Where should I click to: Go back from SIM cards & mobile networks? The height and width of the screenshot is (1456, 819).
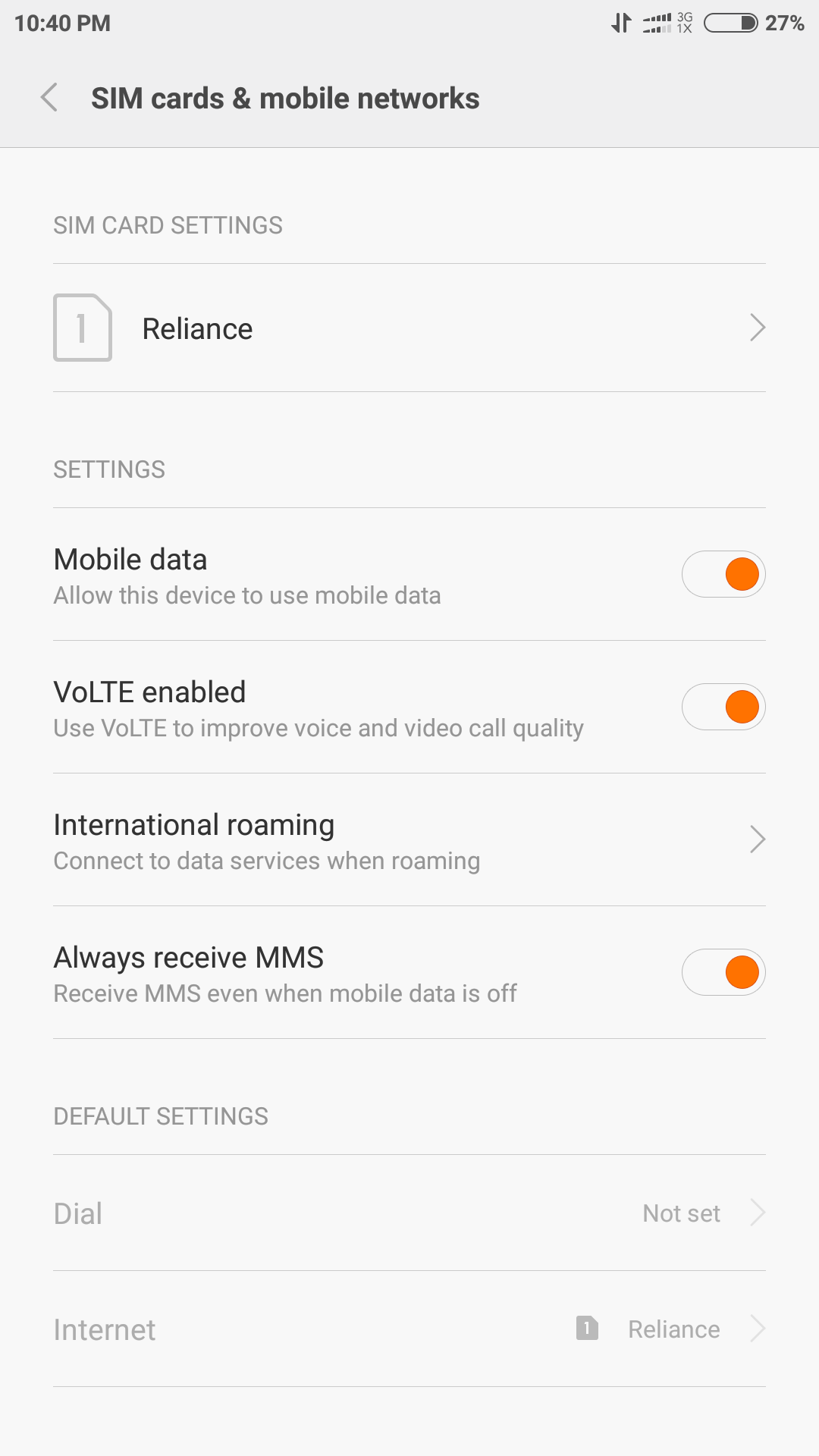pos(50,98)
